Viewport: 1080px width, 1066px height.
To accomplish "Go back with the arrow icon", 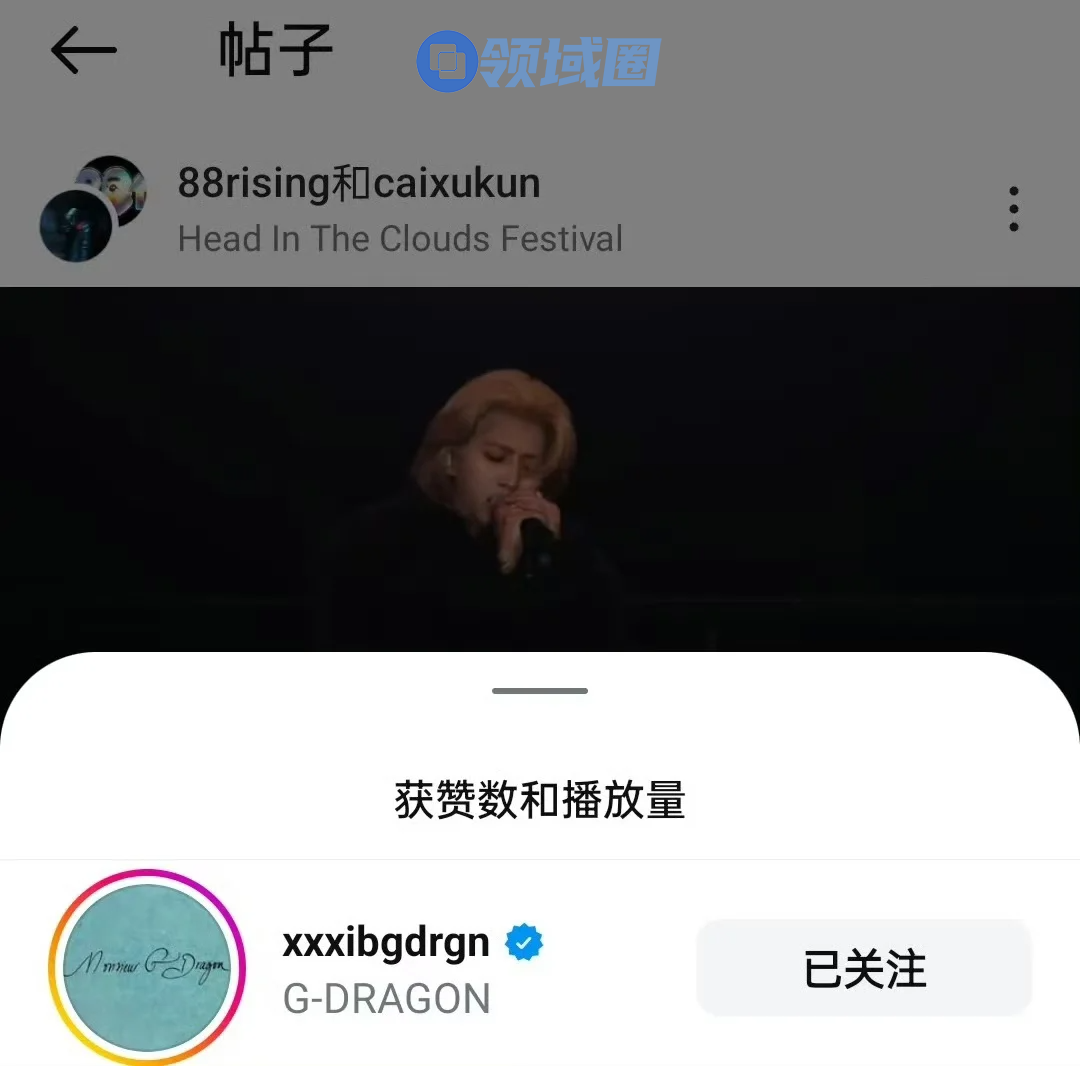I will [84, 50].
